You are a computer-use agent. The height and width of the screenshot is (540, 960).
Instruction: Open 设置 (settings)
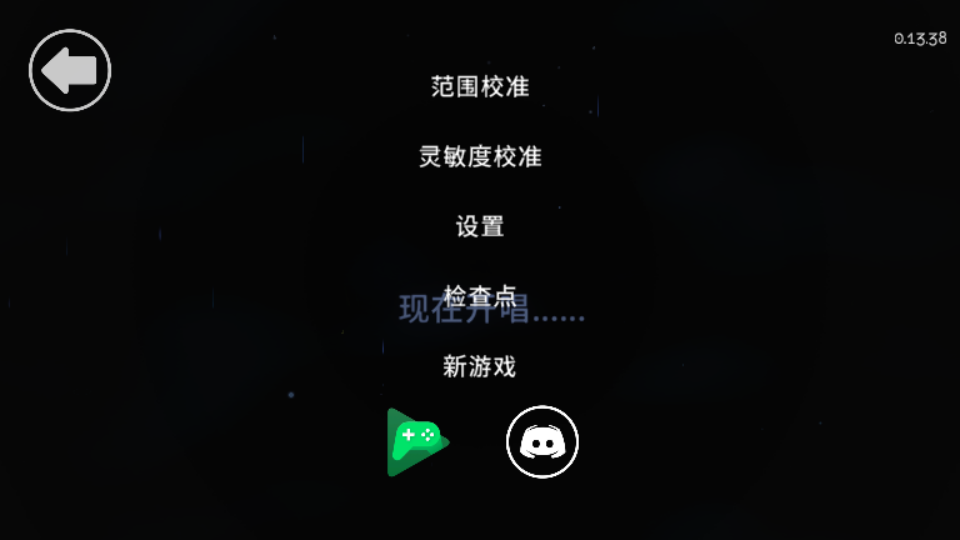(480, 227)
